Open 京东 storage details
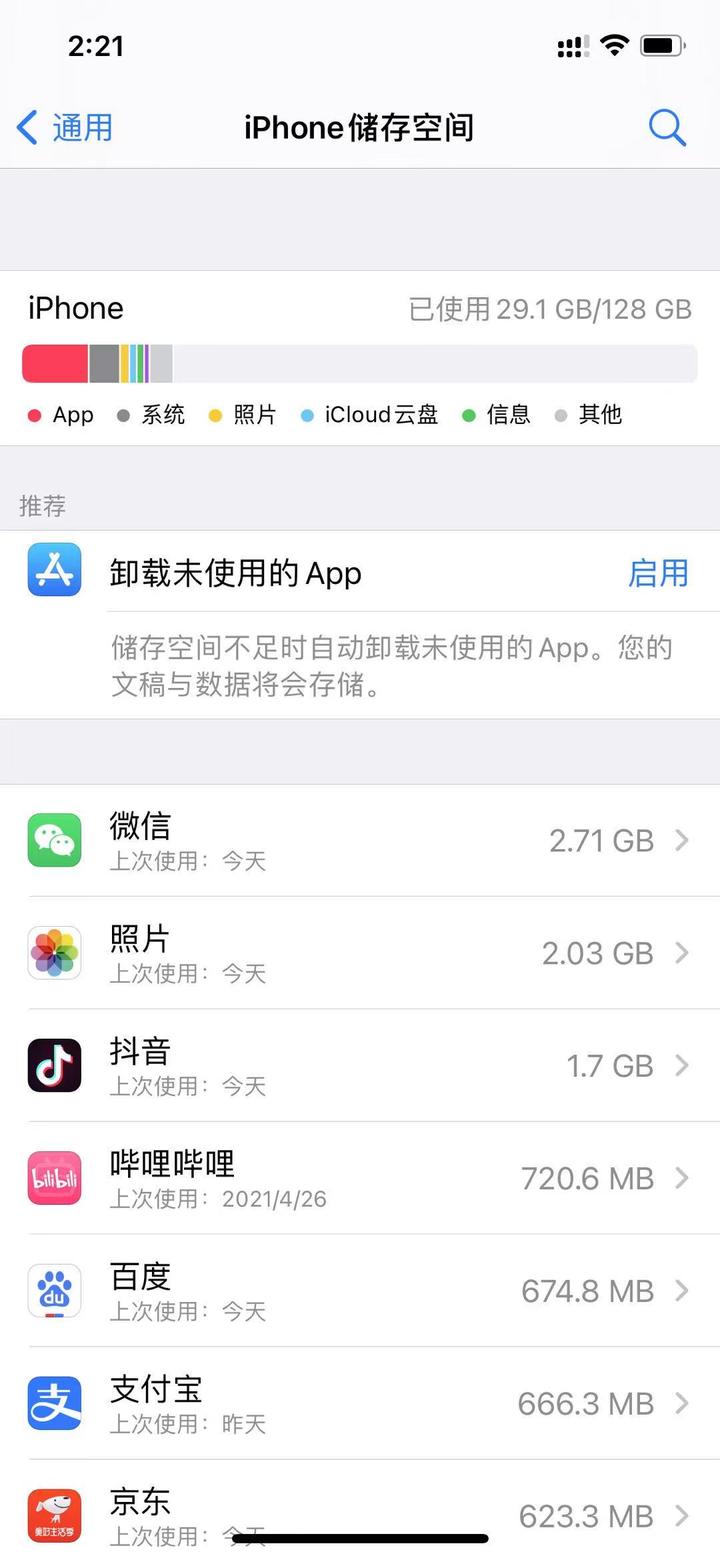The height and width of the screenshot is (1558, 720). (360, 1509)
